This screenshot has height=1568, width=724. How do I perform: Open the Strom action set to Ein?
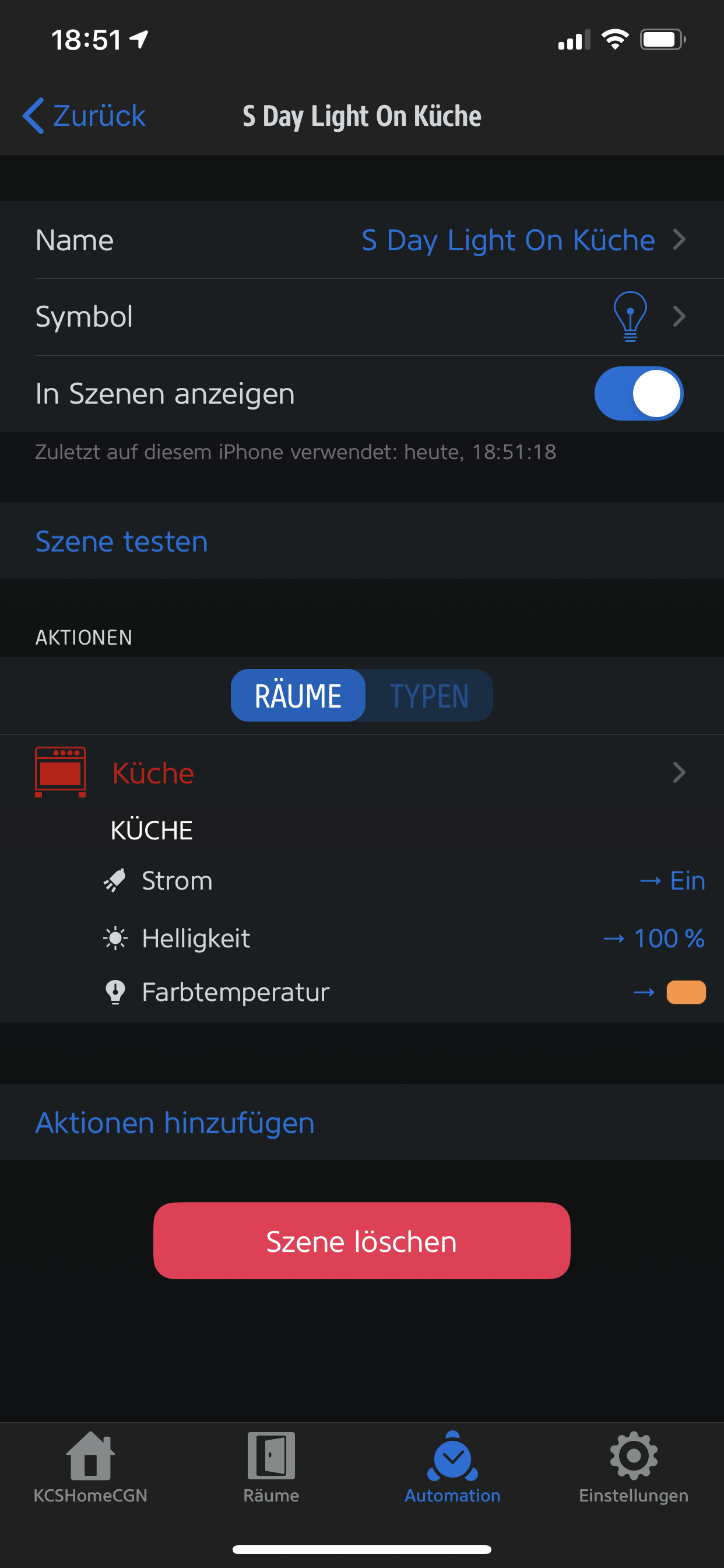402,881
